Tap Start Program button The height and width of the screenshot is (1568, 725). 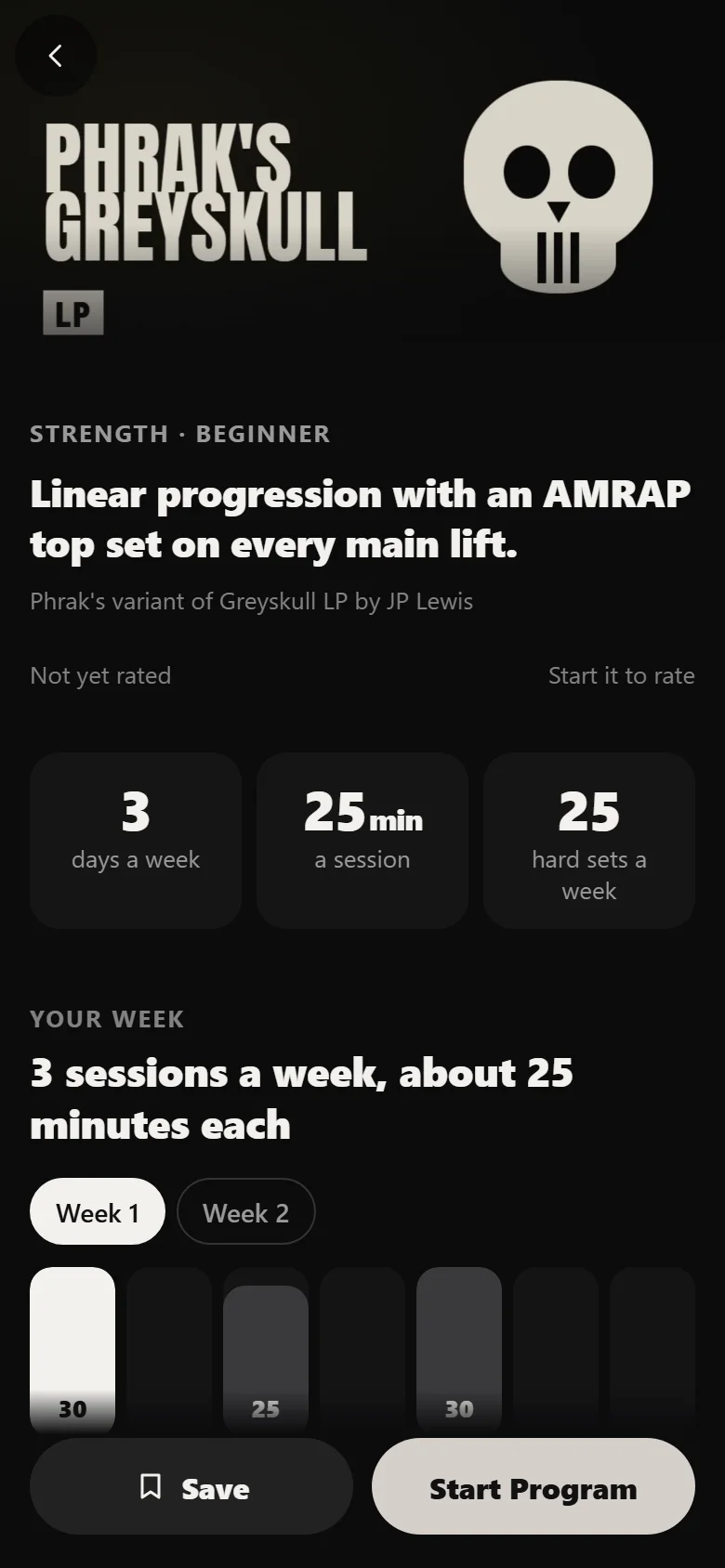[534, 1486]
